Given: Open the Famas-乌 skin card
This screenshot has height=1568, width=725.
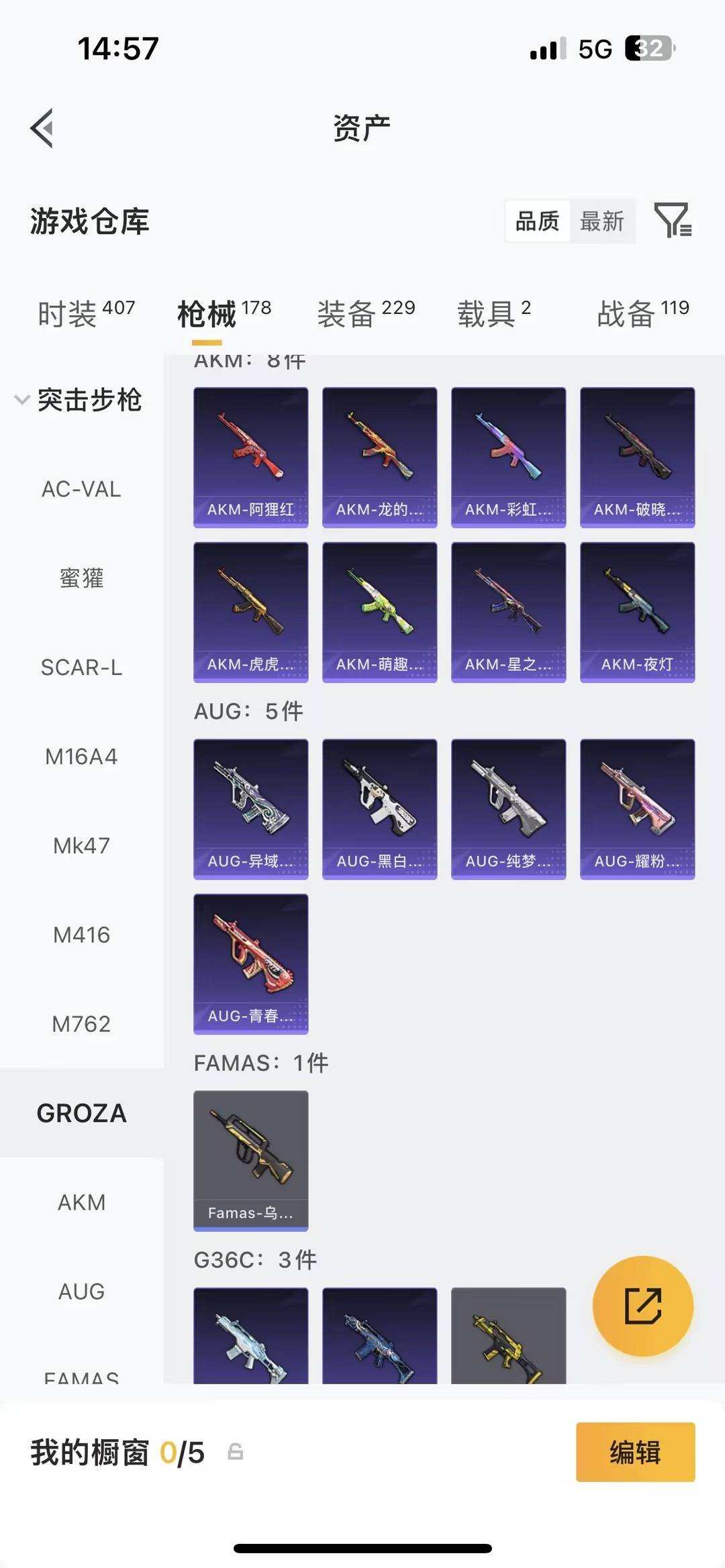Looking at the screenshot, I should pyautogui.click(x=250, y=1160).
